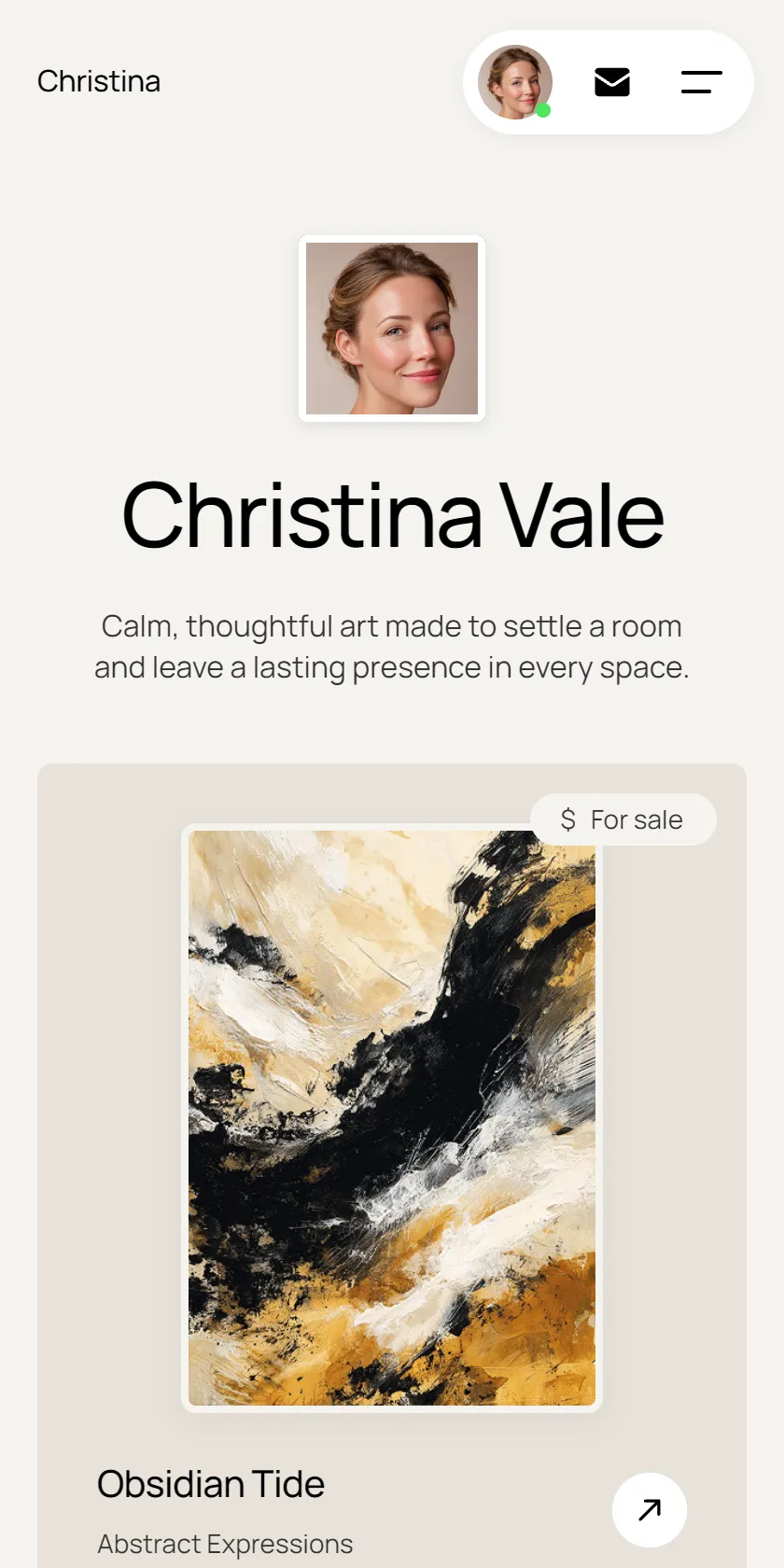The image size is (784, 1568).
Task: Open the profile avatar with online dot
Action: [515, 82]
